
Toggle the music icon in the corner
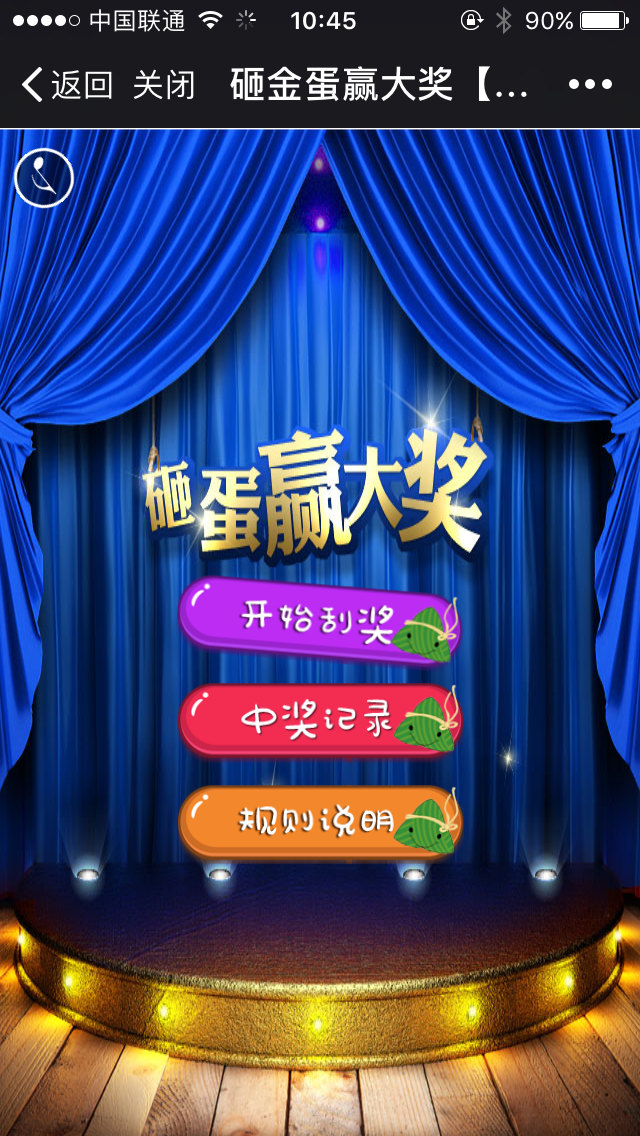[x=44, y=179]
